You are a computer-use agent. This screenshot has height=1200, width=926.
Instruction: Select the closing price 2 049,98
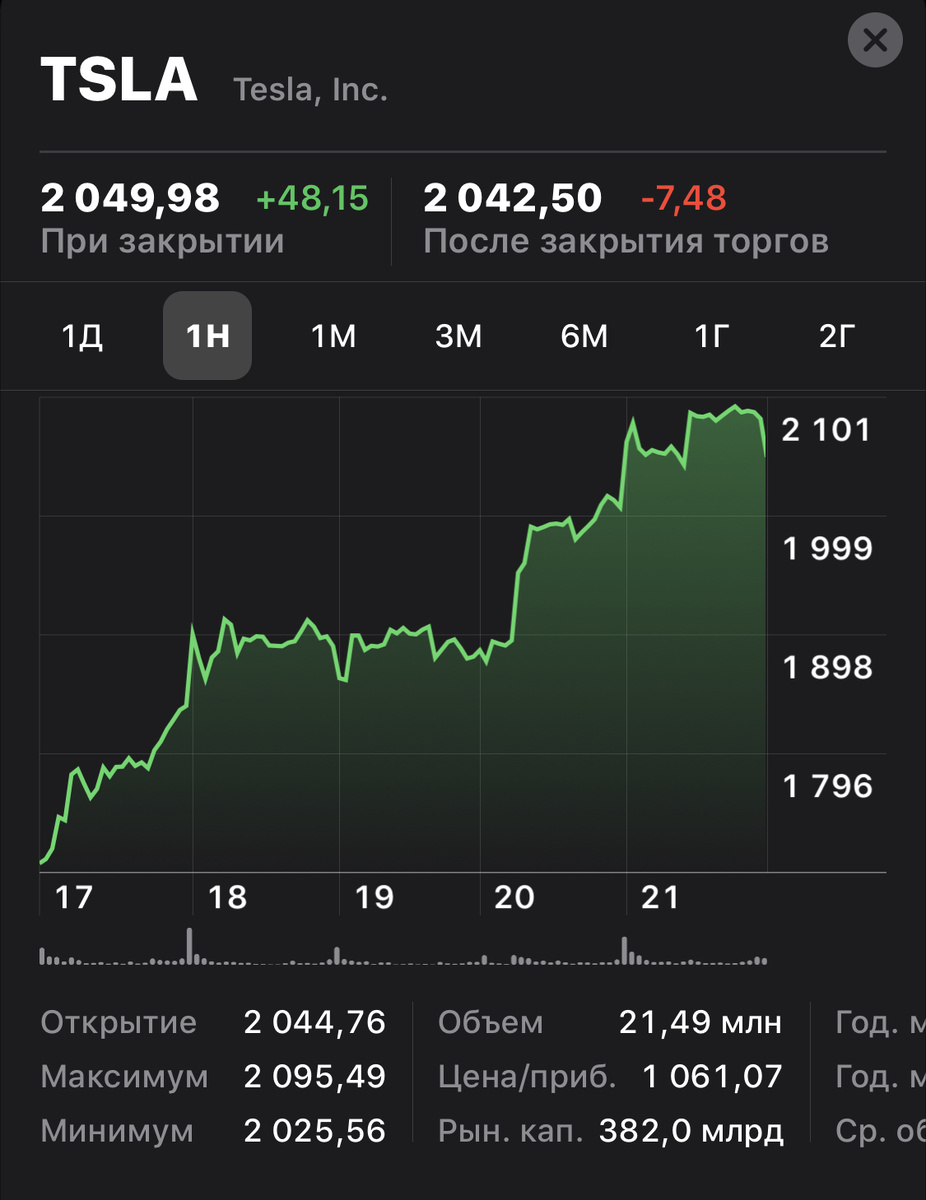tap(130, 197)
